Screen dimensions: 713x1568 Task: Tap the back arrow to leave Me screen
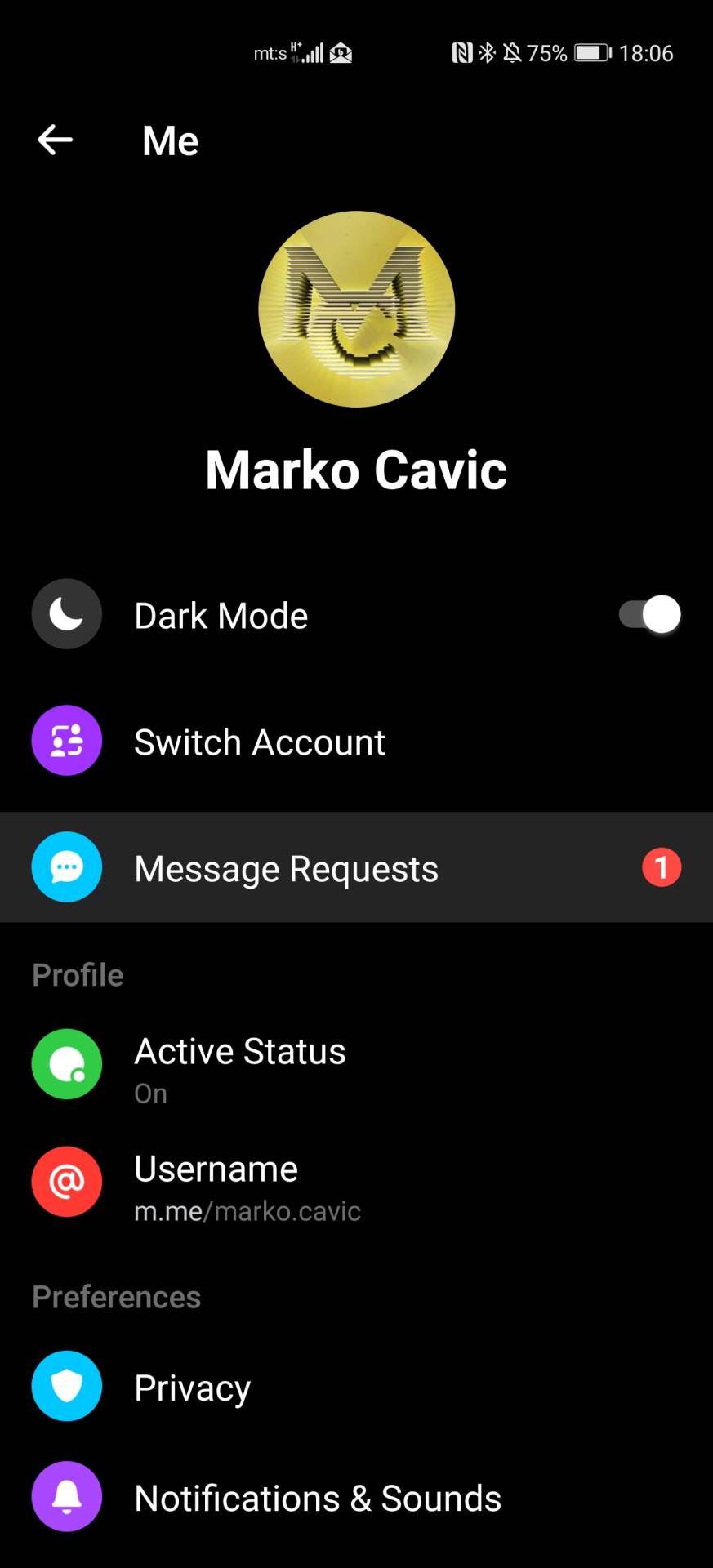click(54, 140)
